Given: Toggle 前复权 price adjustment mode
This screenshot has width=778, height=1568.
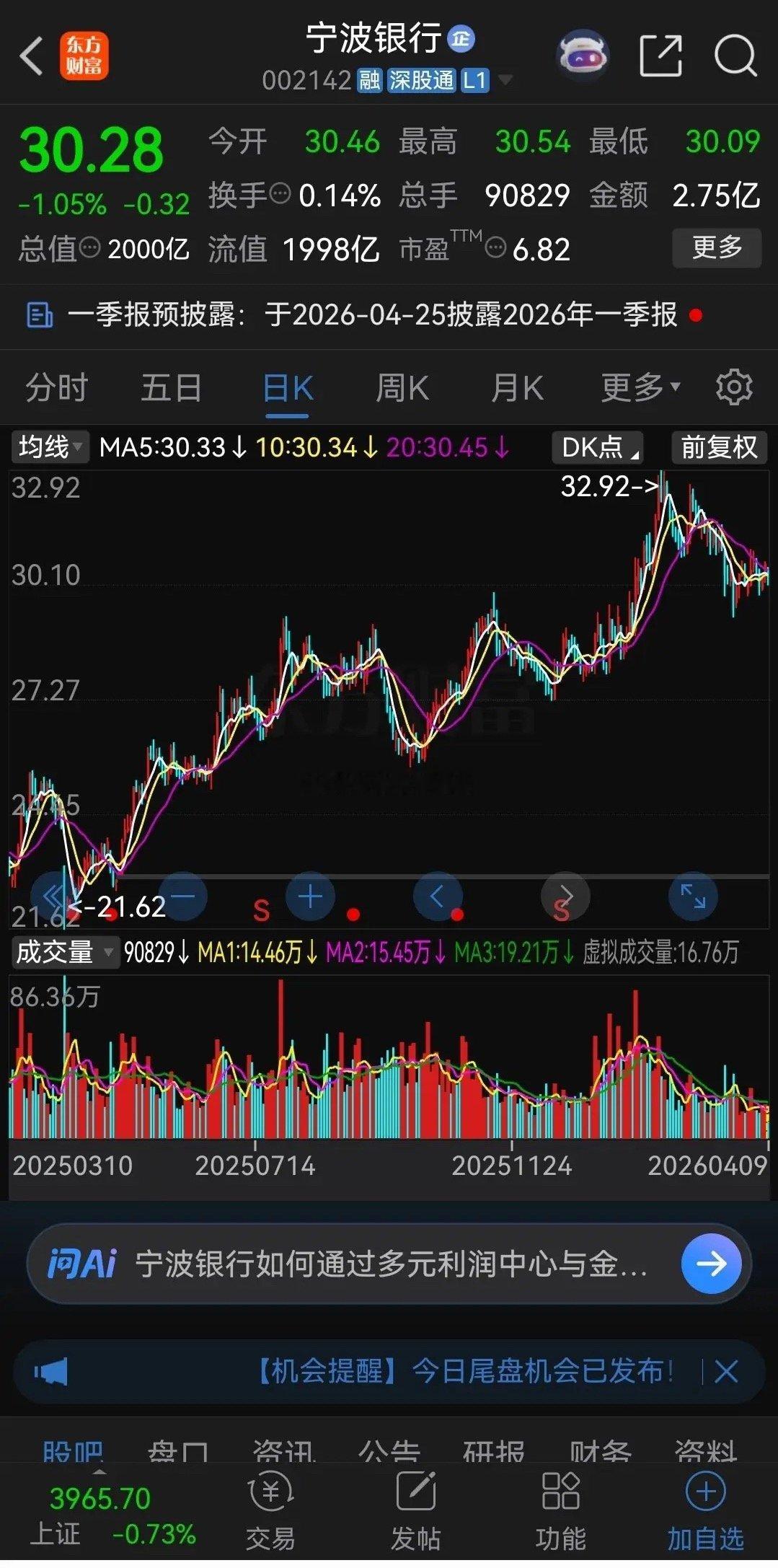Looking at the screenshot, I should click(x=718, y=448).
